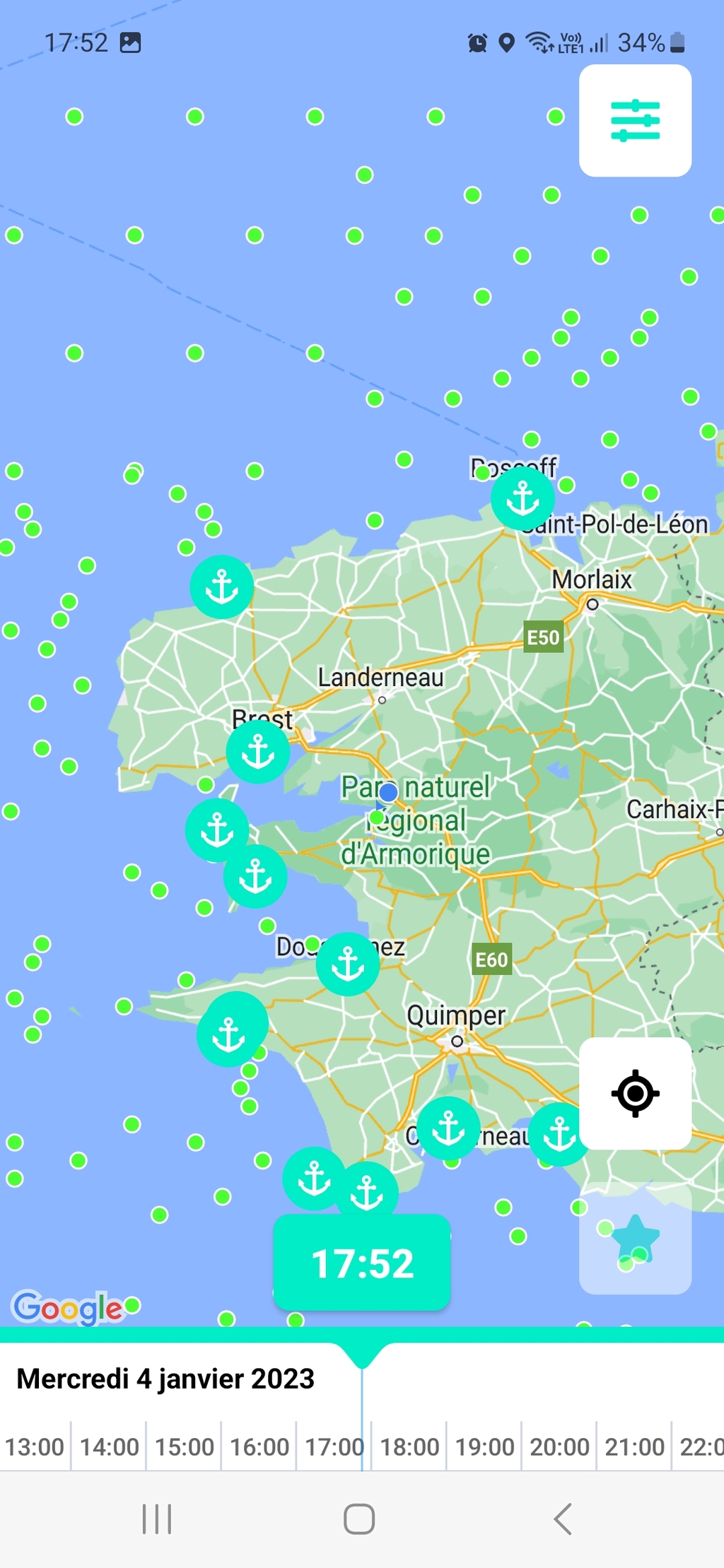The image size is (724, 1568).
Task: Select the 18:00 slot on the timeline
Action: click(x=409, y=1446)
